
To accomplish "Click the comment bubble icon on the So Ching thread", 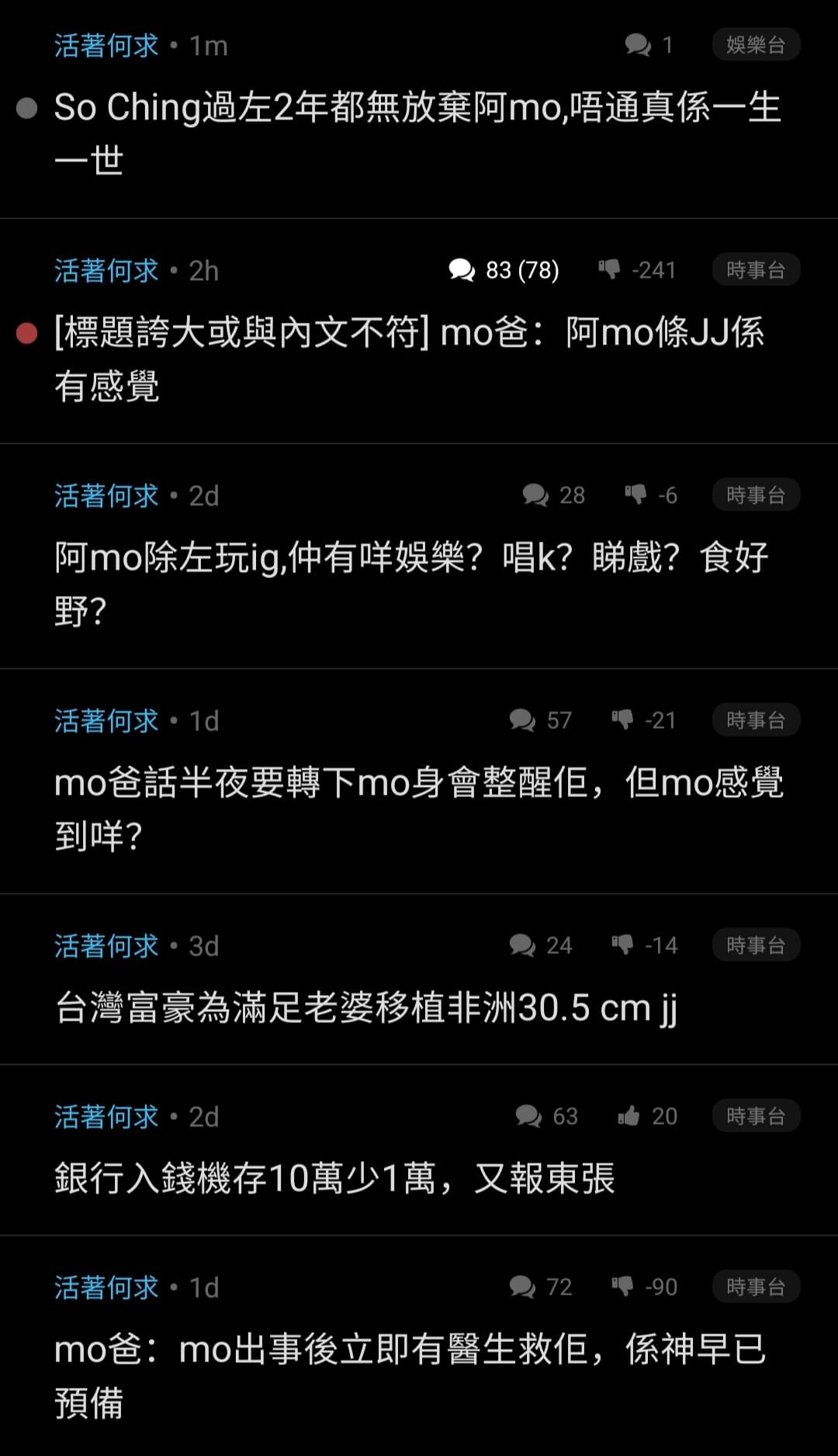I will coord(636,44).
